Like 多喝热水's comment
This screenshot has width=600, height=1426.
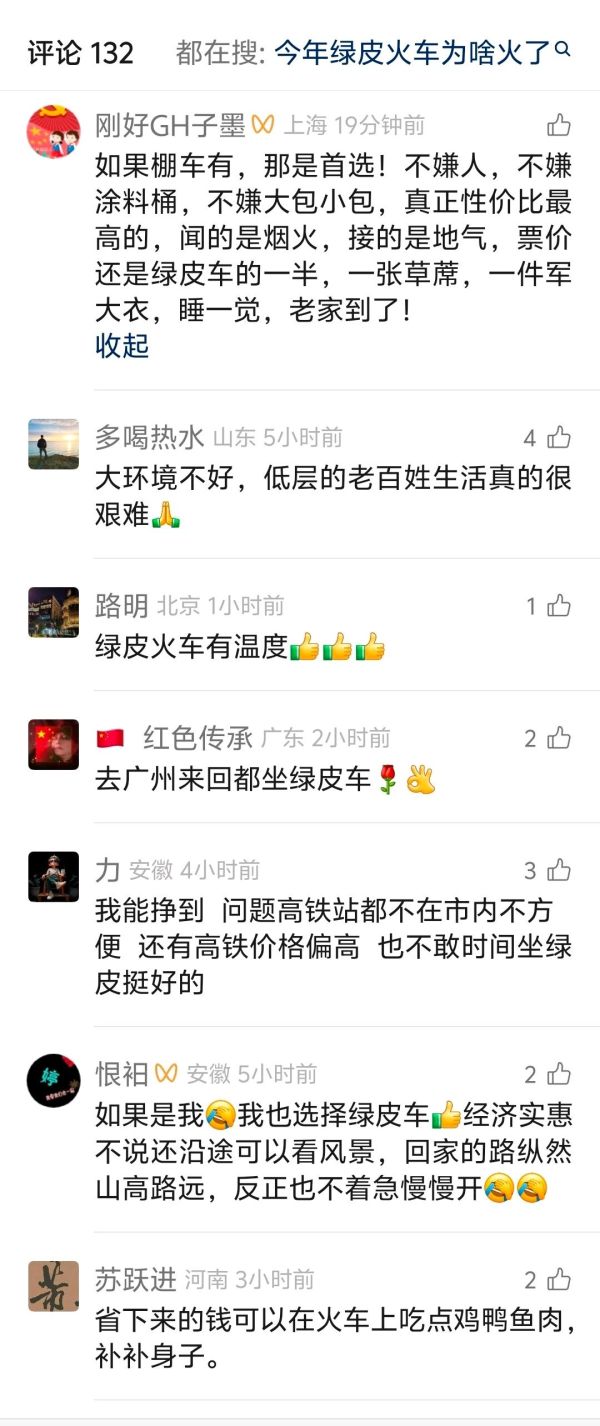pyautogui.click(x=559, y=437)
